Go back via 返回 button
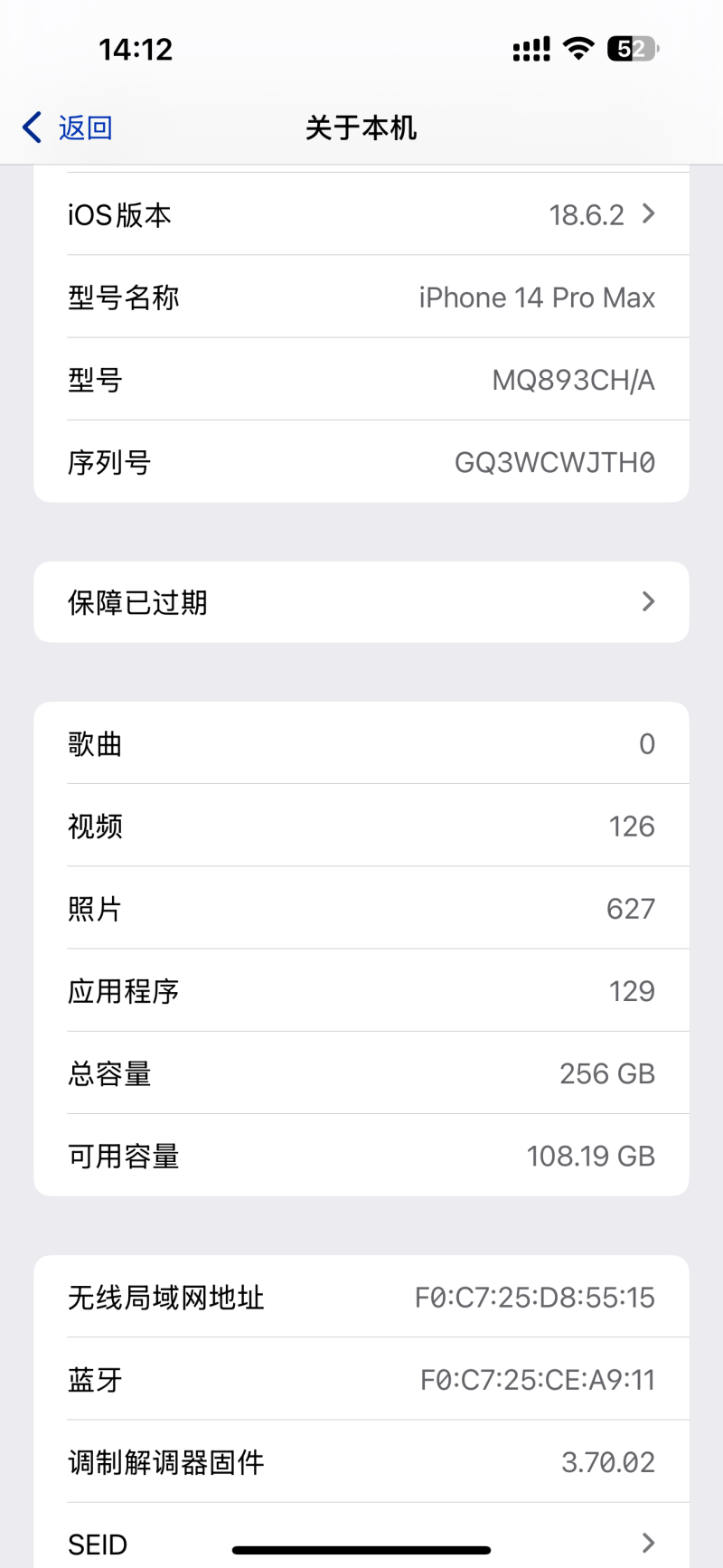The width and height of the screenshot is (723, 1568). pos(68,128)
